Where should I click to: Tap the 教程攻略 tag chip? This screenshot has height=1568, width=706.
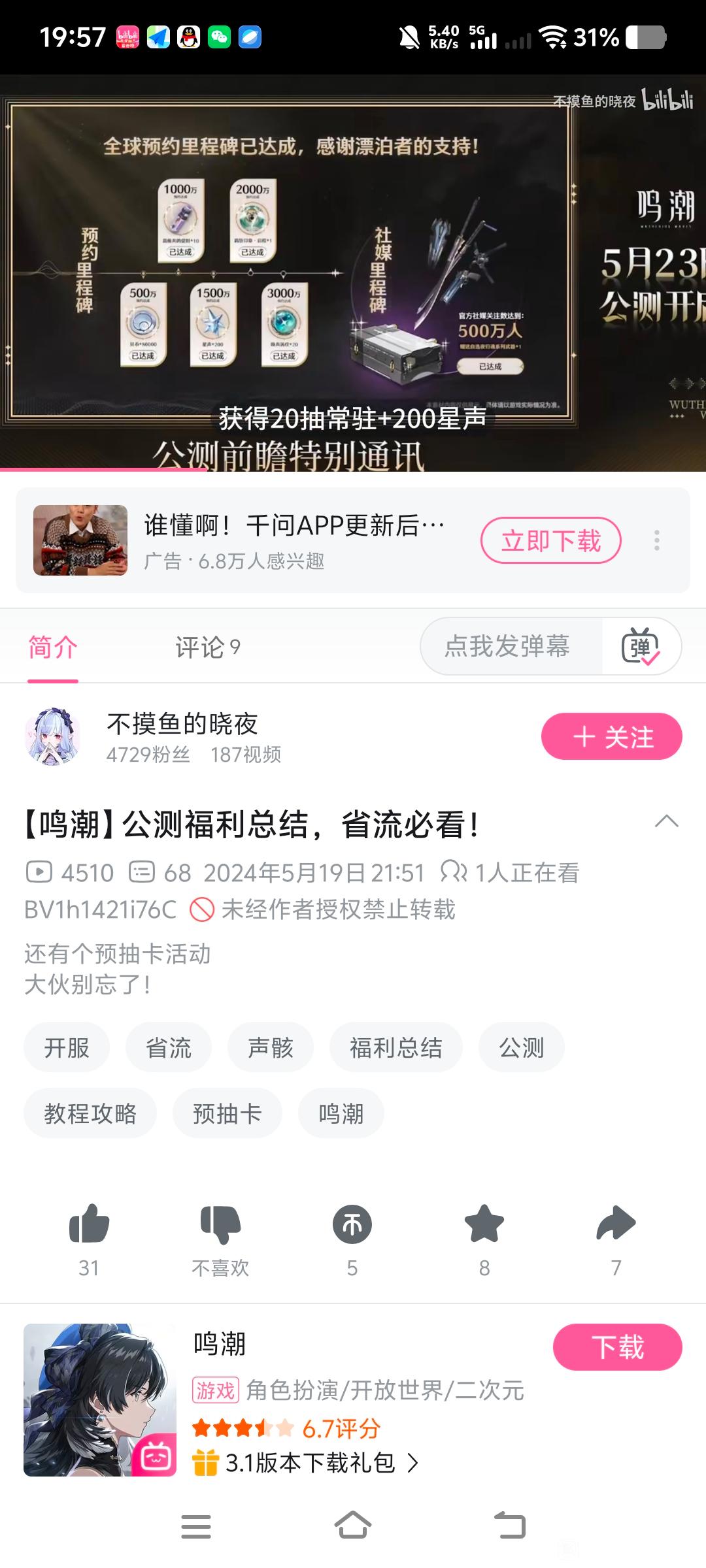pos(90,1113)
